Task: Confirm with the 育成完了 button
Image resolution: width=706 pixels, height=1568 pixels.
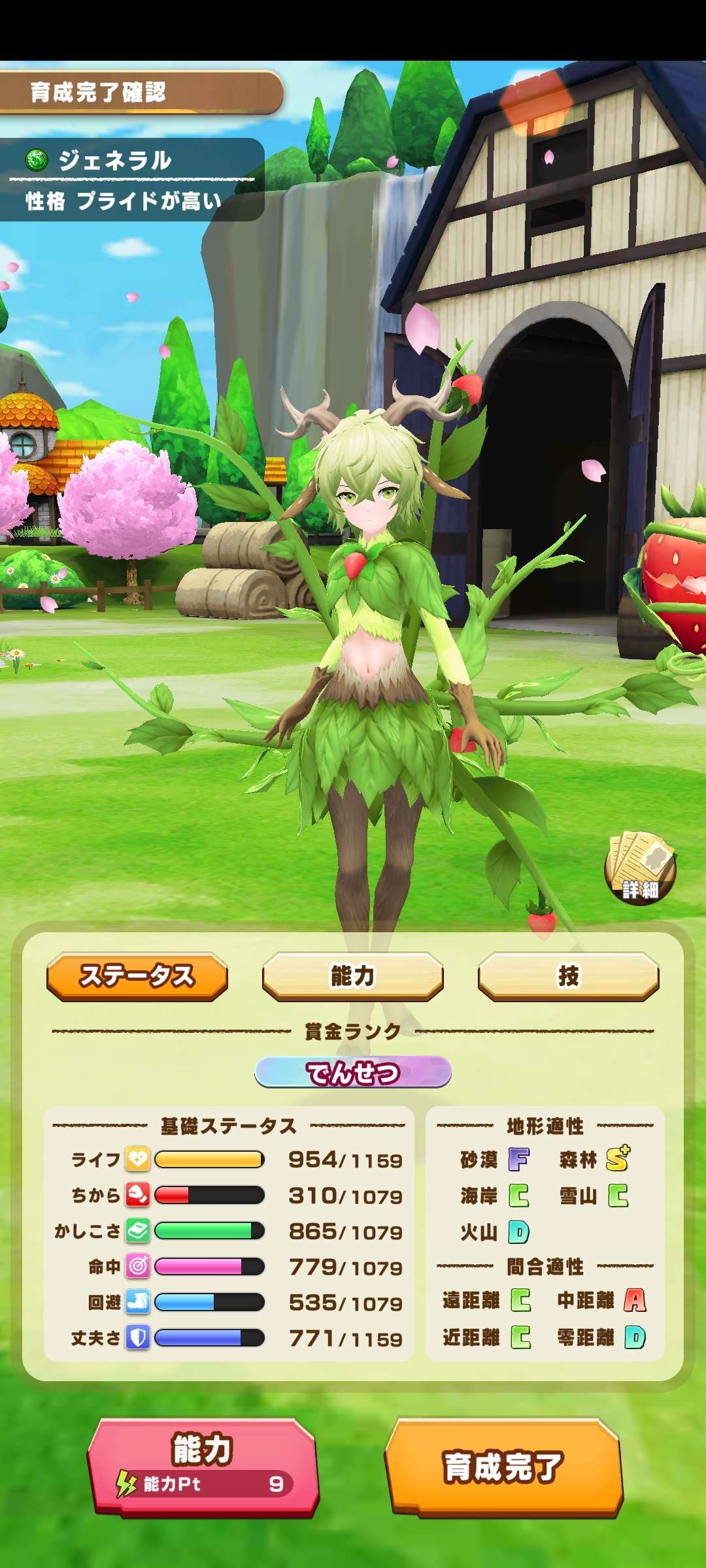Action: [503, 1467]
